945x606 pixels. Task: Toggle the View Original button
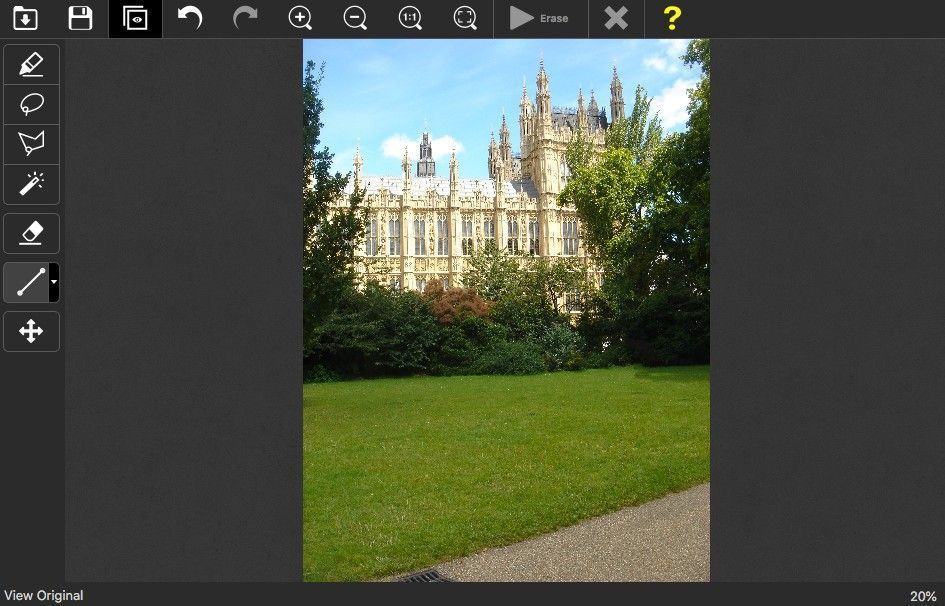pos(135,18)
